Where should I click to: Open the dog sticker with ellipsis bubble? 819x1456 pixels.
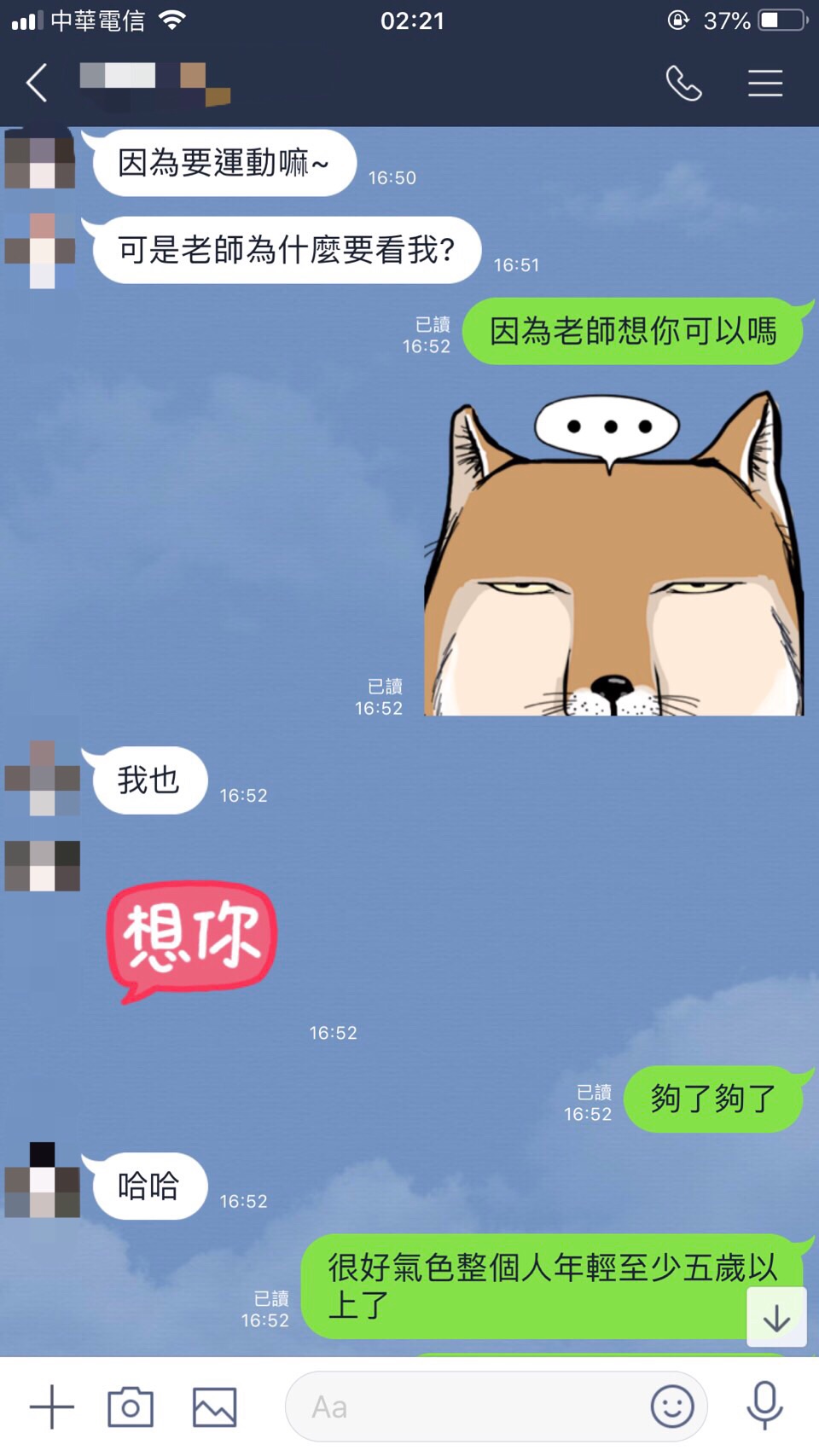tap(613, 554)
